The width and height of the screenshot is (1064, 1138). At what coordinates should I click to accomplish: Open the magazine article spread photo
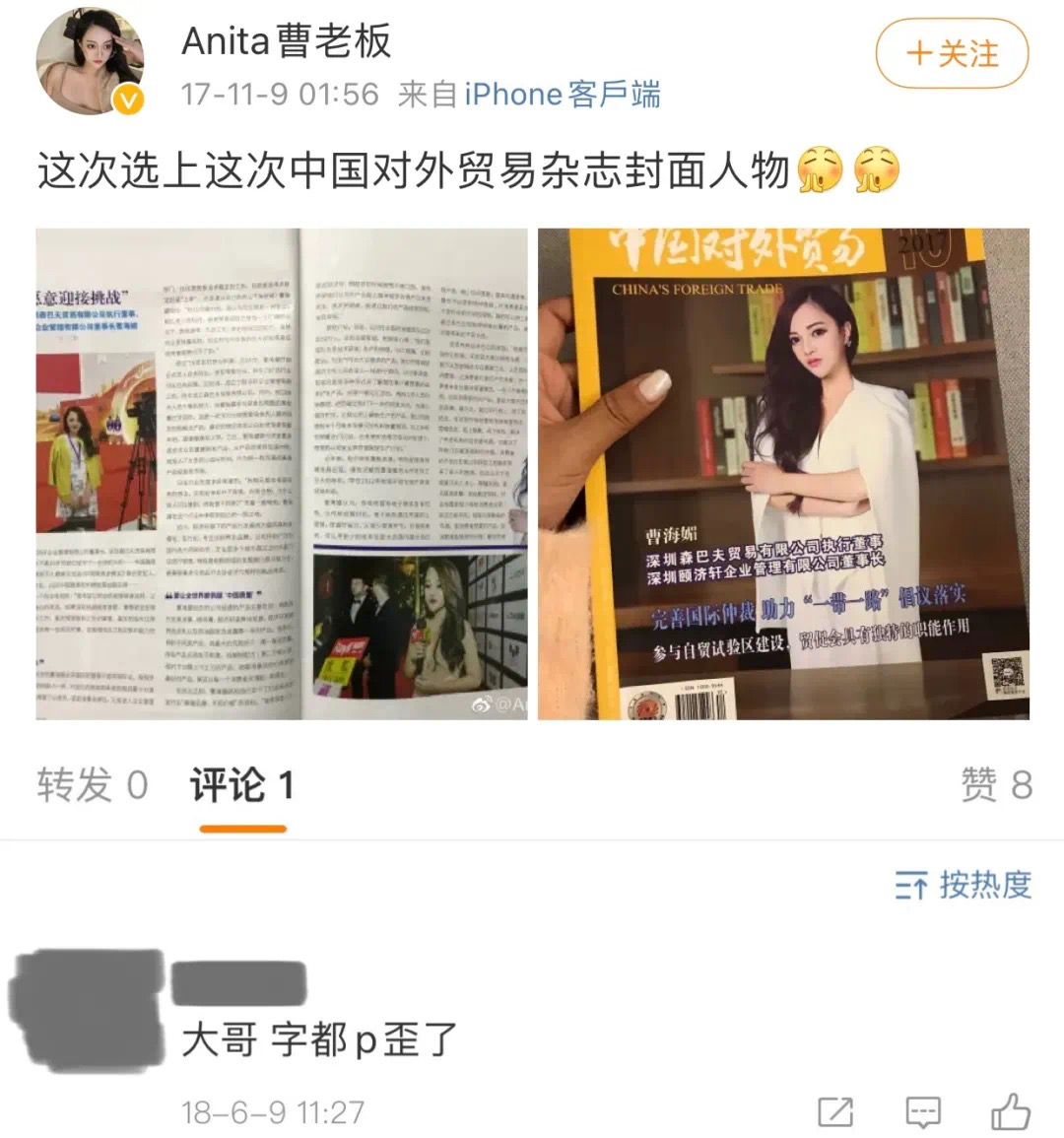pos(282,474)
